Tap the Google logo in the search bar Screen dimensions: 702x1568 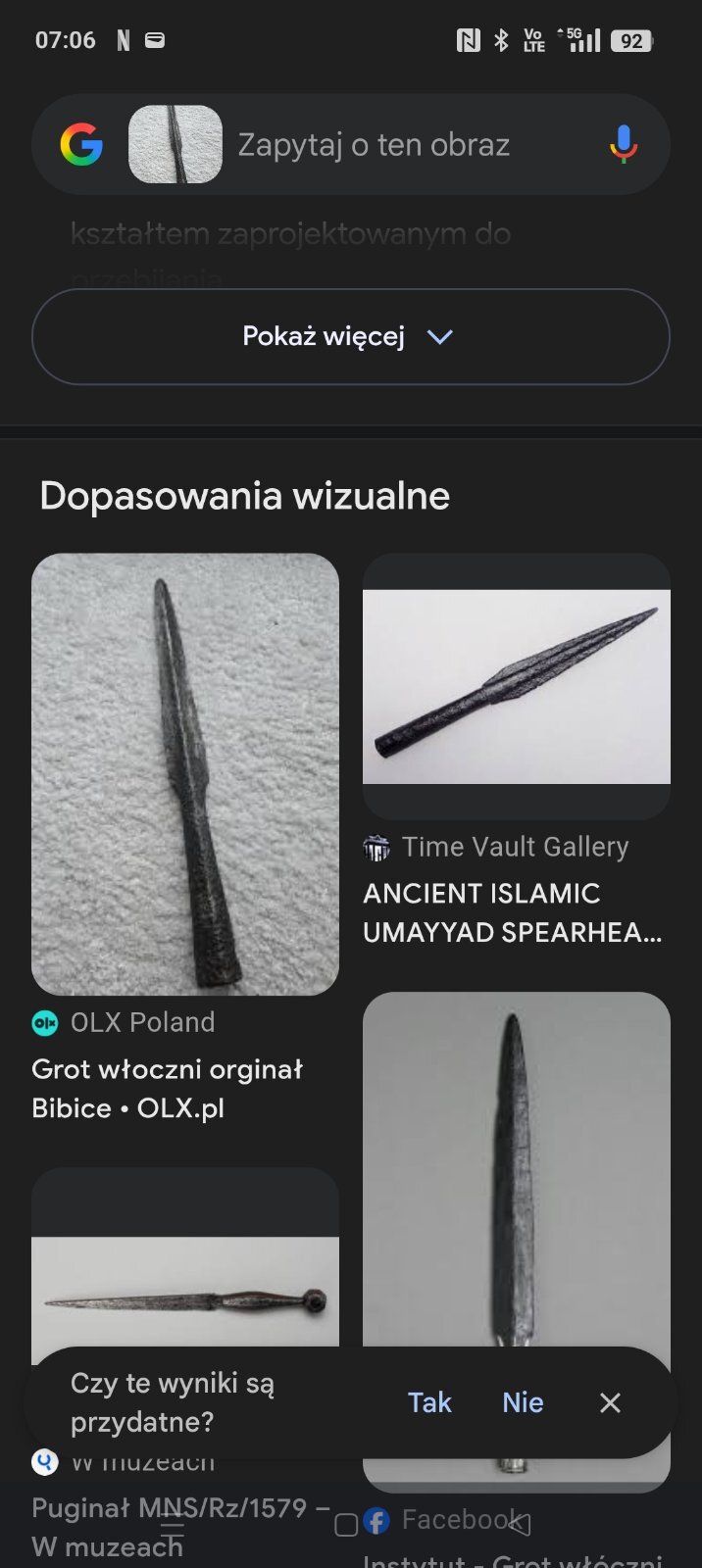point(81,145)
